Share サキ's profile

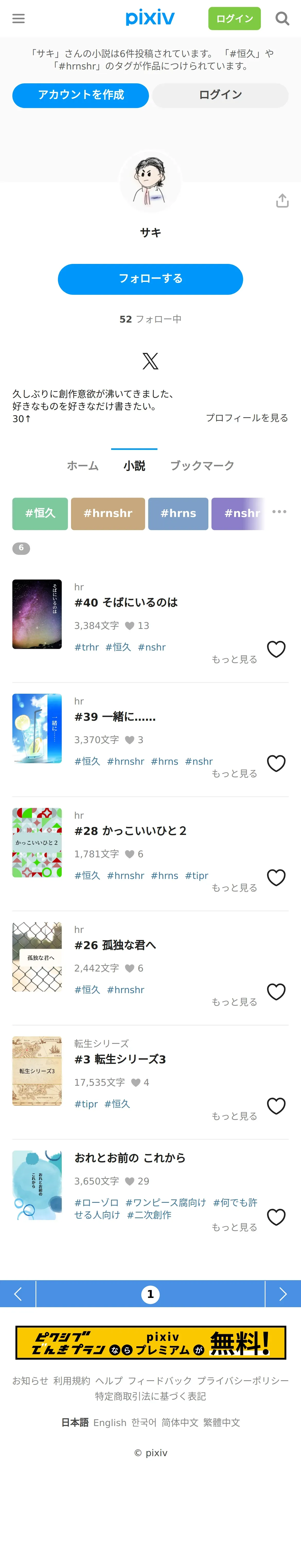[281, 201]
